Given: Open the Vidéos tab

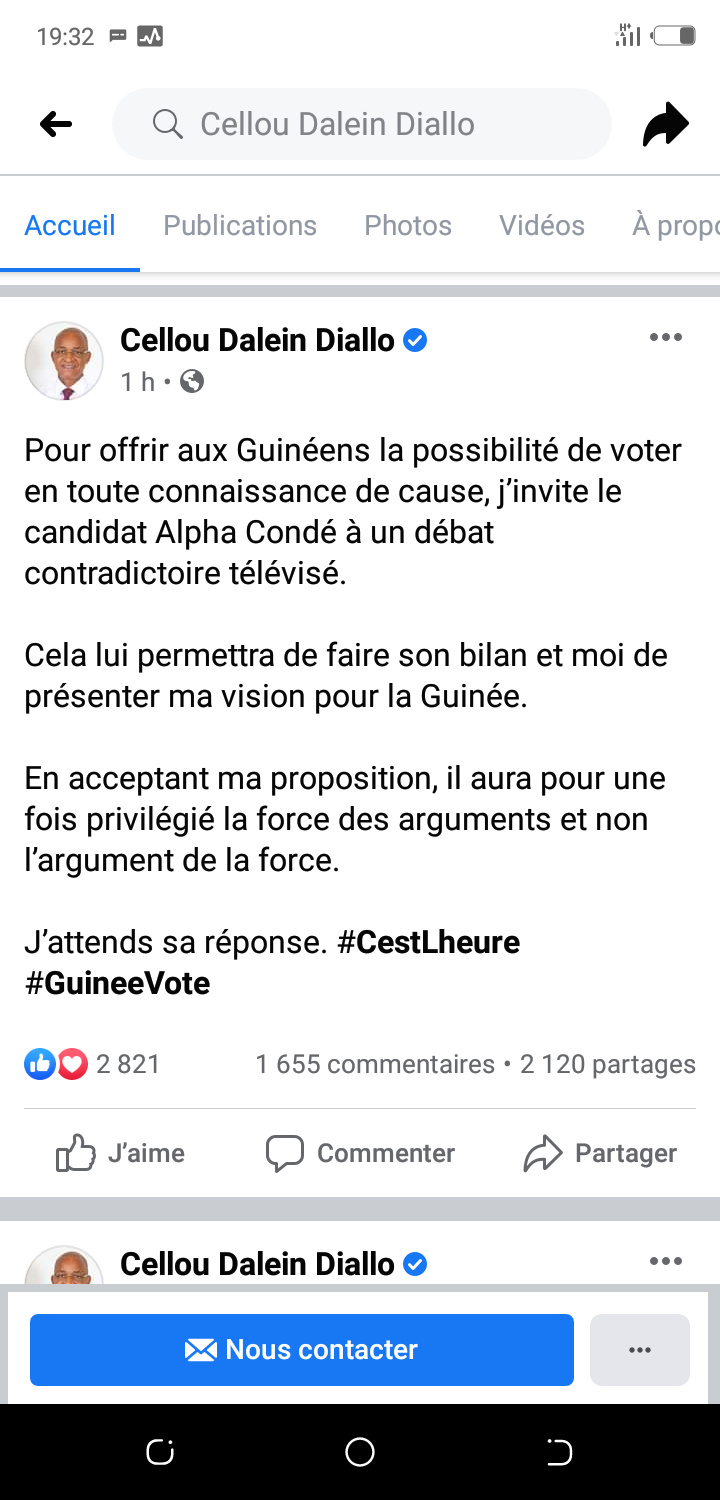Looking at the screenshot, I should pyautogui.click(x=542, y=225).
